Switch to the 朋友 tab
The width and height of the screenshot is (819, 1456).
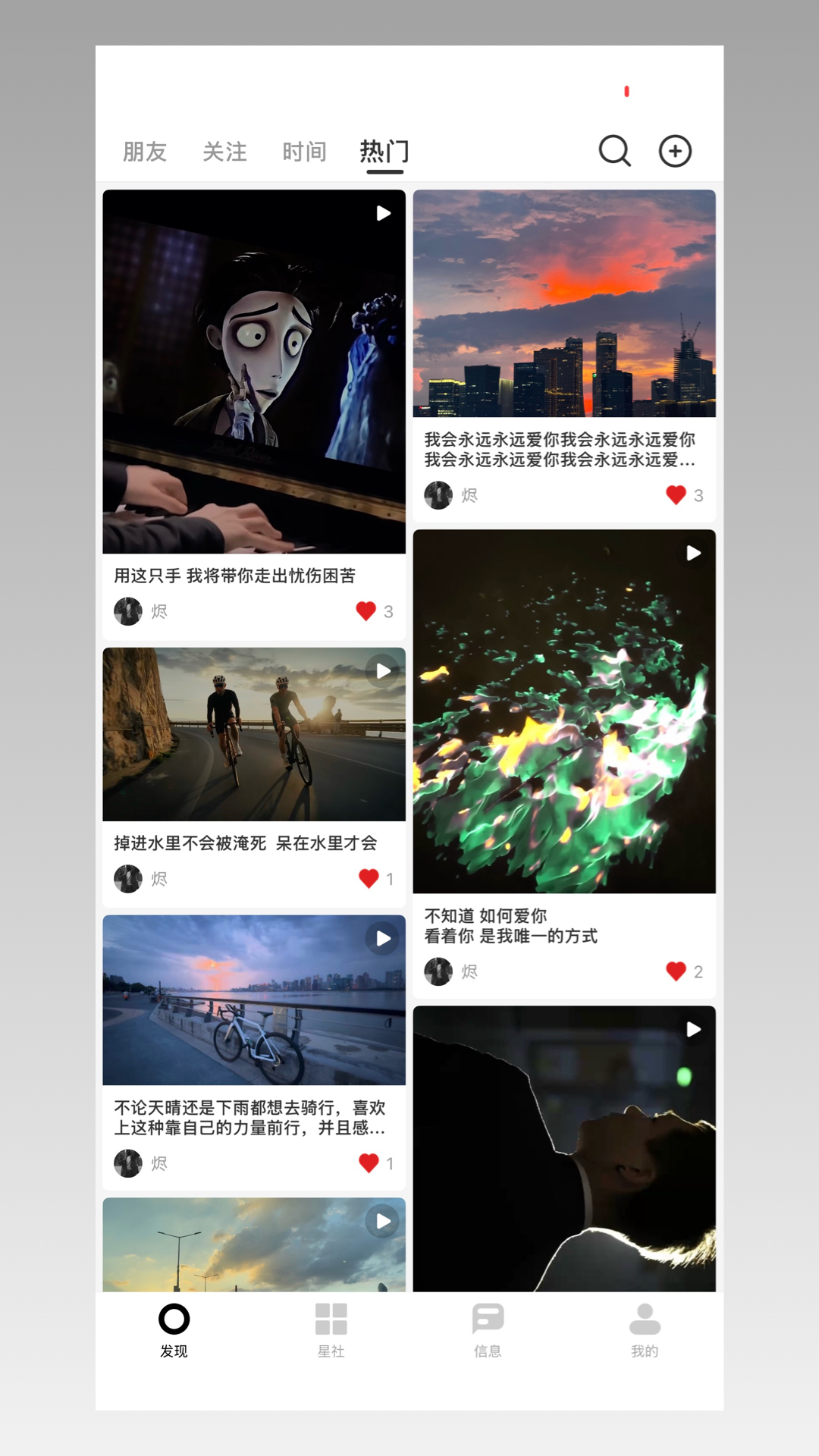click(146, 152)
